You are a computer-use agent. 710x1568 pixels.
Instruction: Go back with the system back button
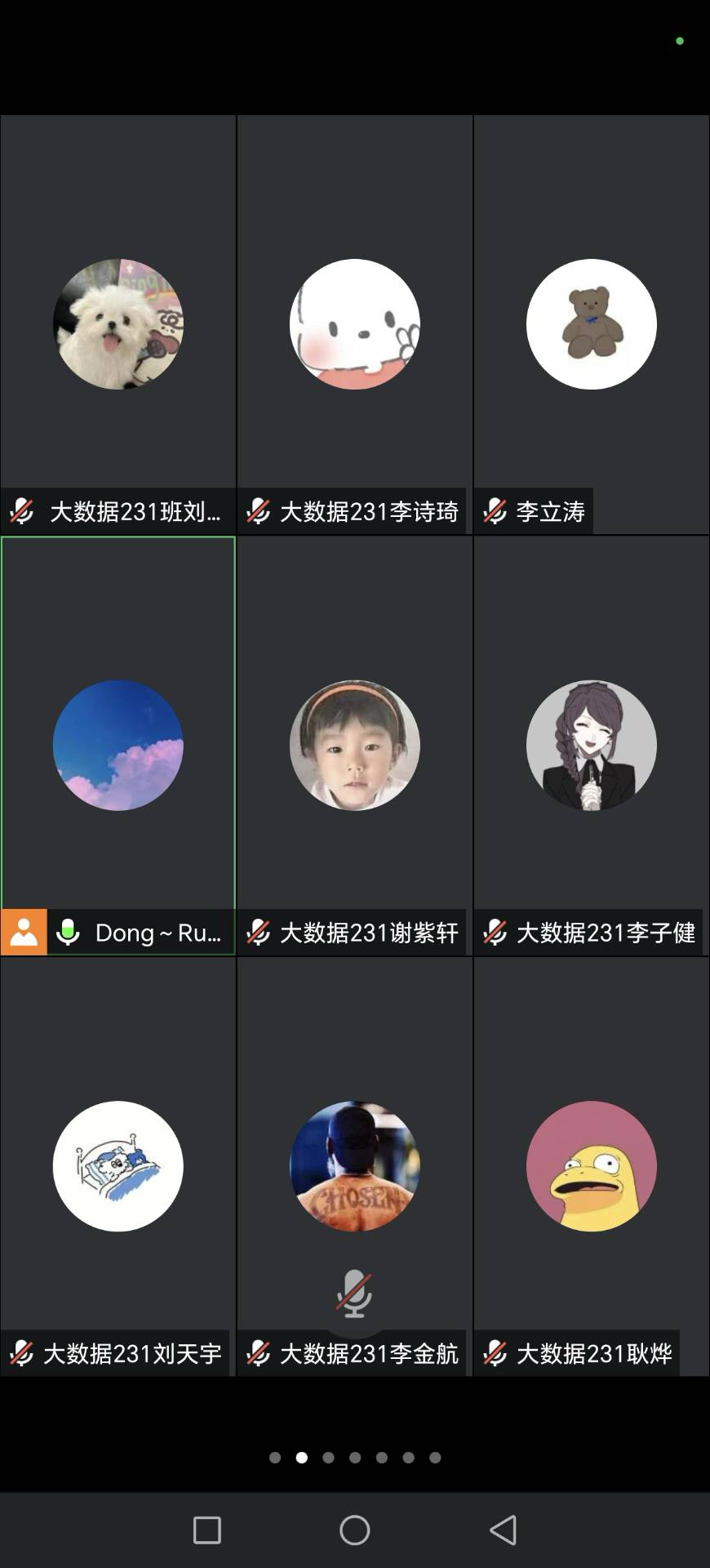tap(503, 1530)
